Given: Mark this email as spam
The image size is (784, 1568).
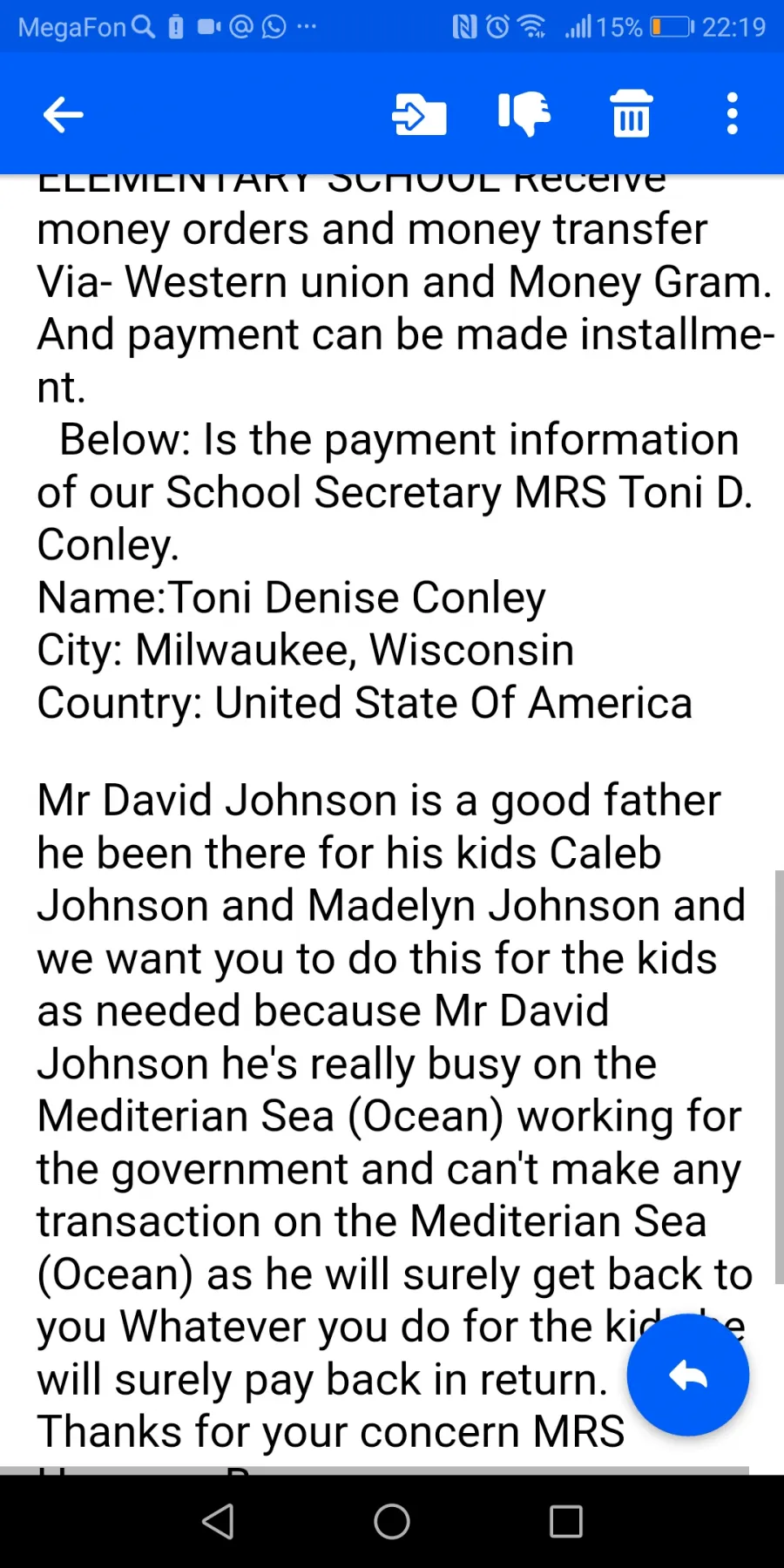Looking at the screenshot, I should click(524, 114).
